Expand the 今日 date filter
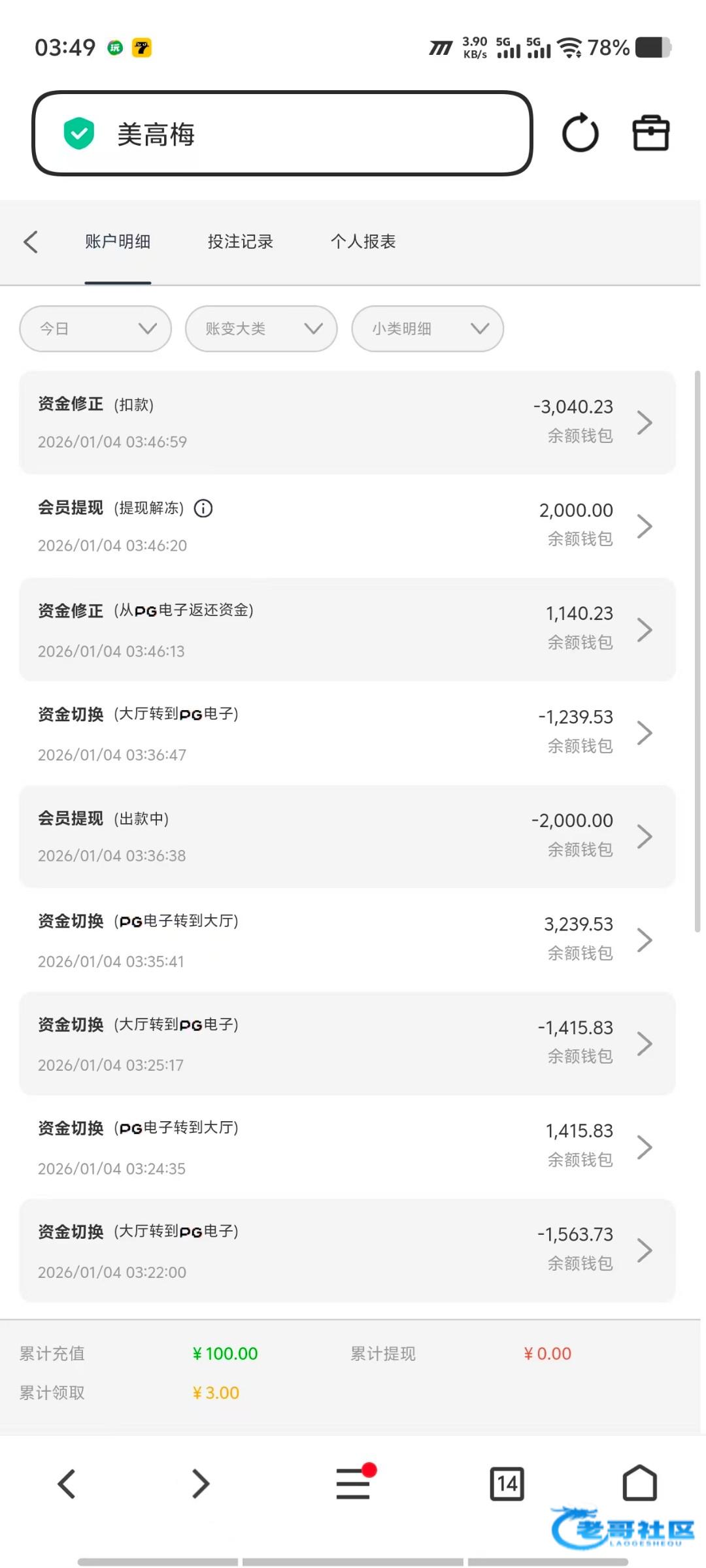The image size is (706, 1568). coord(95,329)
